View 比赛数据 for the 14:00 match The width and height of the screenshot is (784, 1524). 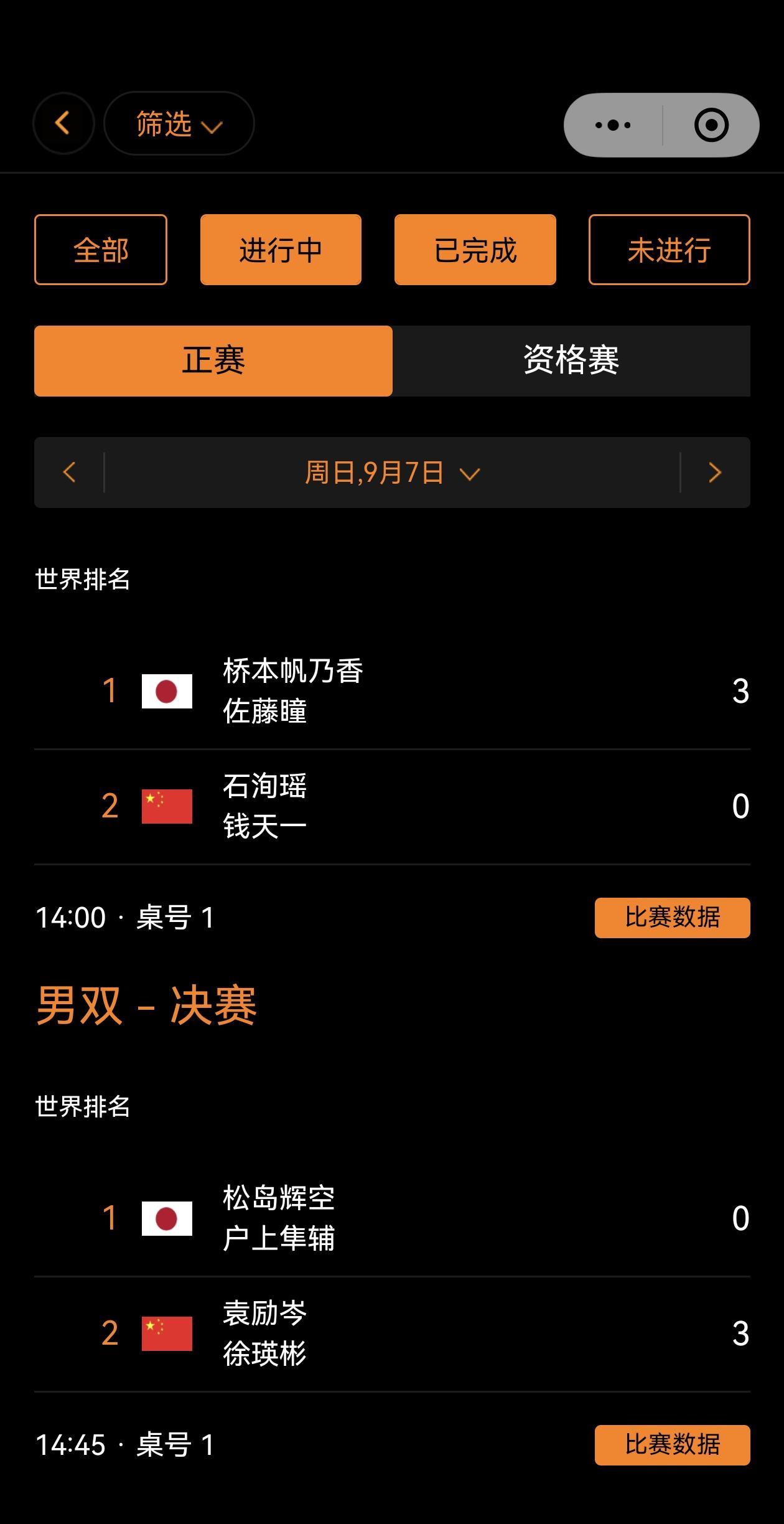click(673, 918)
